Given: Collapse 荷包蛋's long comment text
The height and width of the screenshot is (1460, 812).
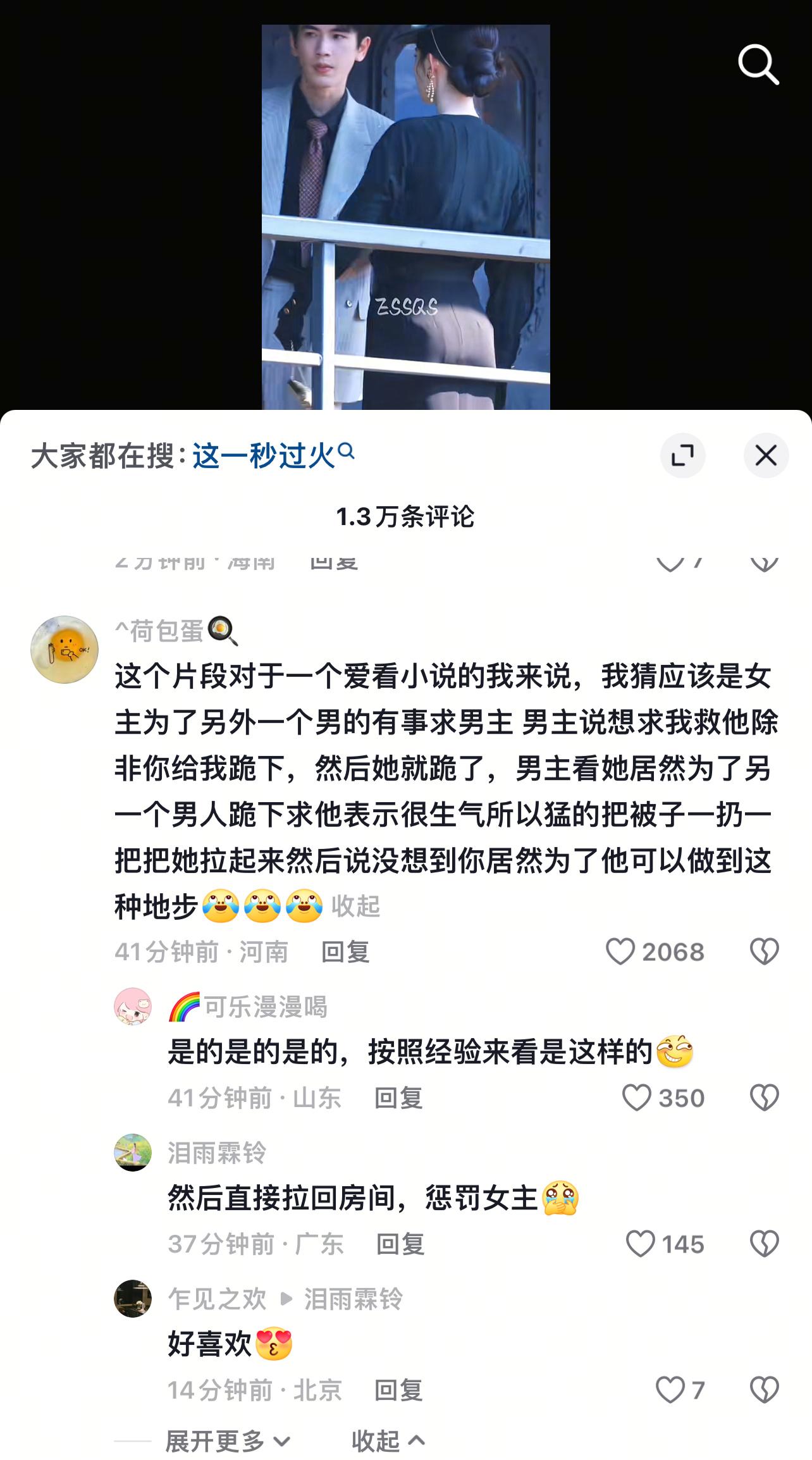Looking at the screenshot, I should 355,906.
